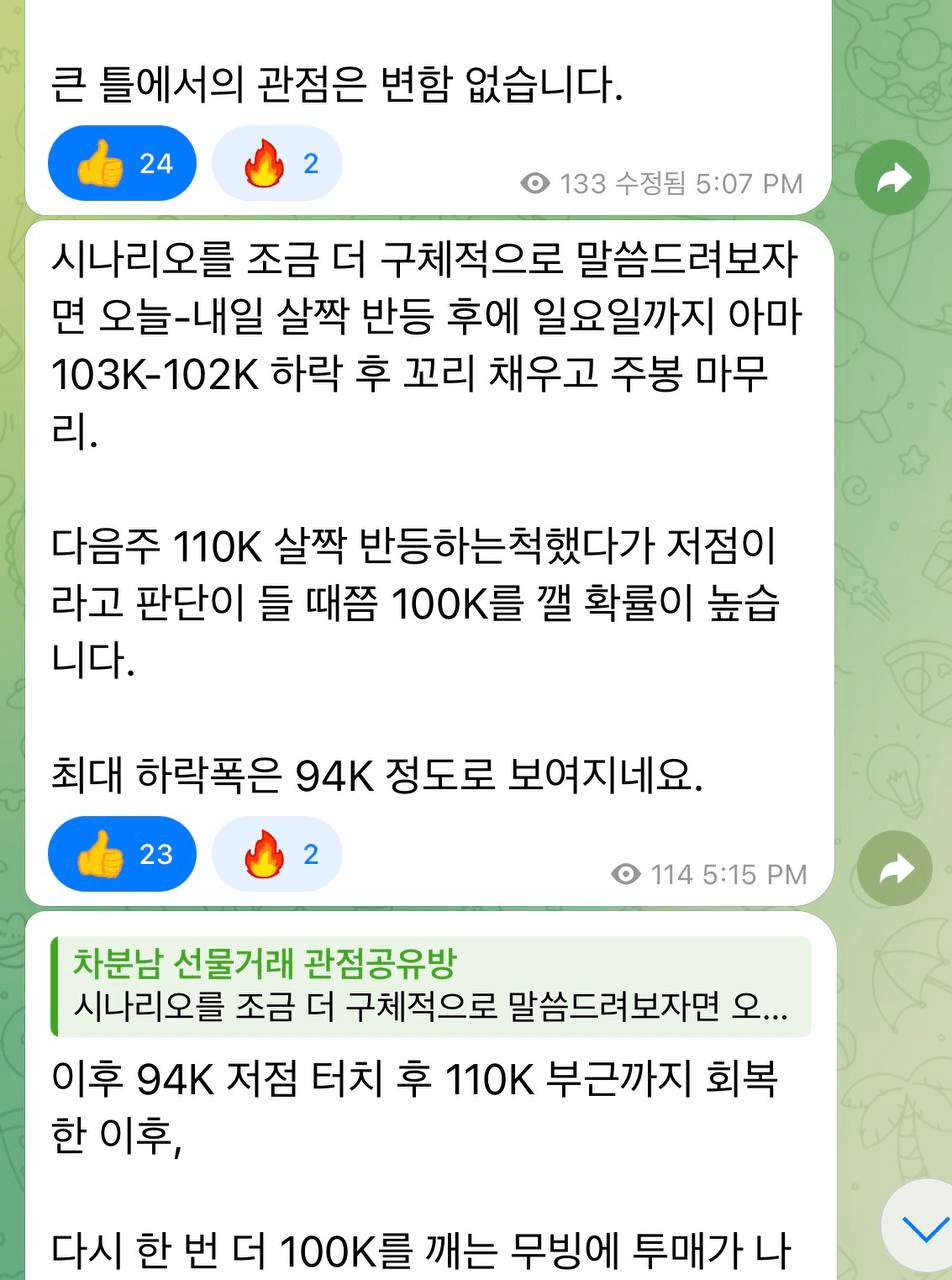Tap the thumbs-up reaction showing 24
This screenshot has height=1280, width=952.
click(122, 163)
